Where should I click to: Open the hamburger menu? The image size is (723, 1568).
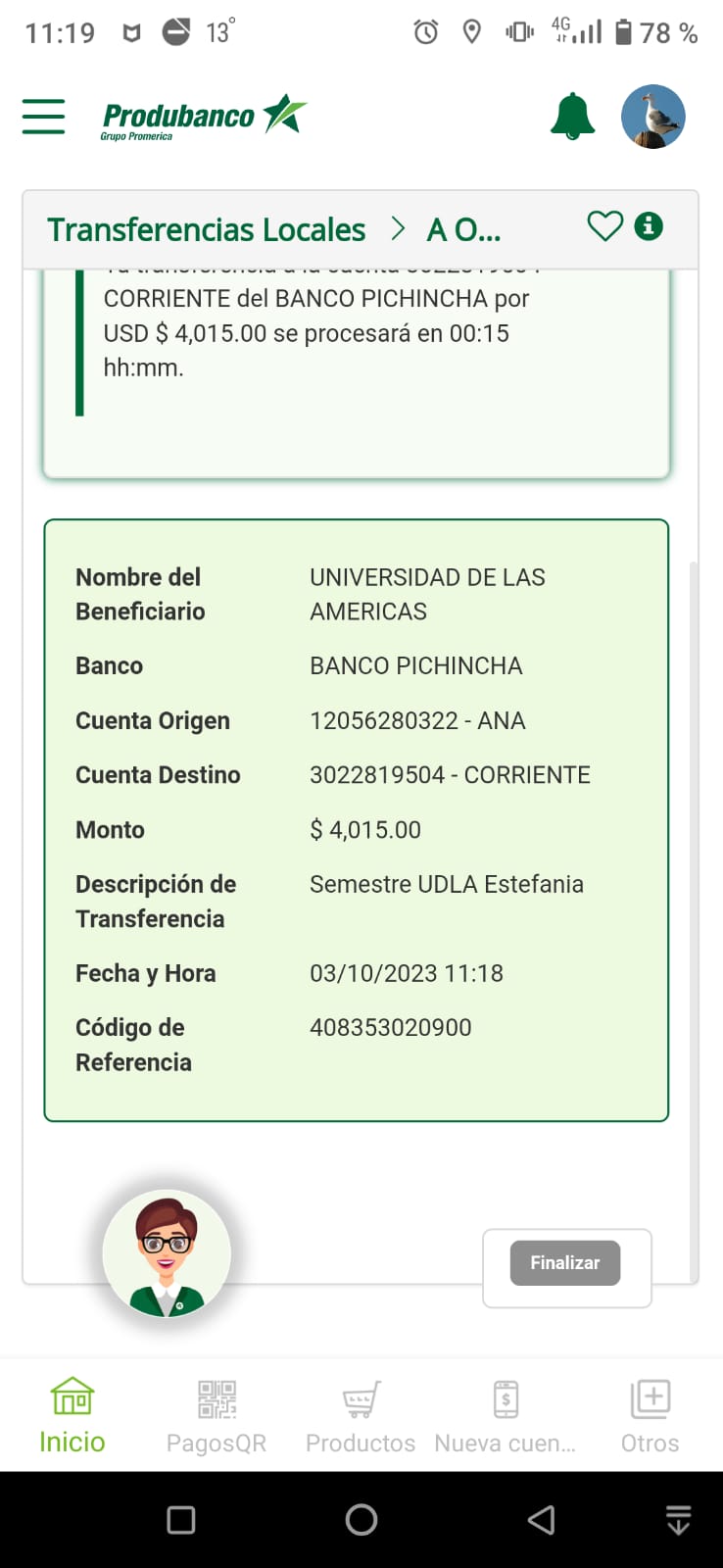[44, 117]
